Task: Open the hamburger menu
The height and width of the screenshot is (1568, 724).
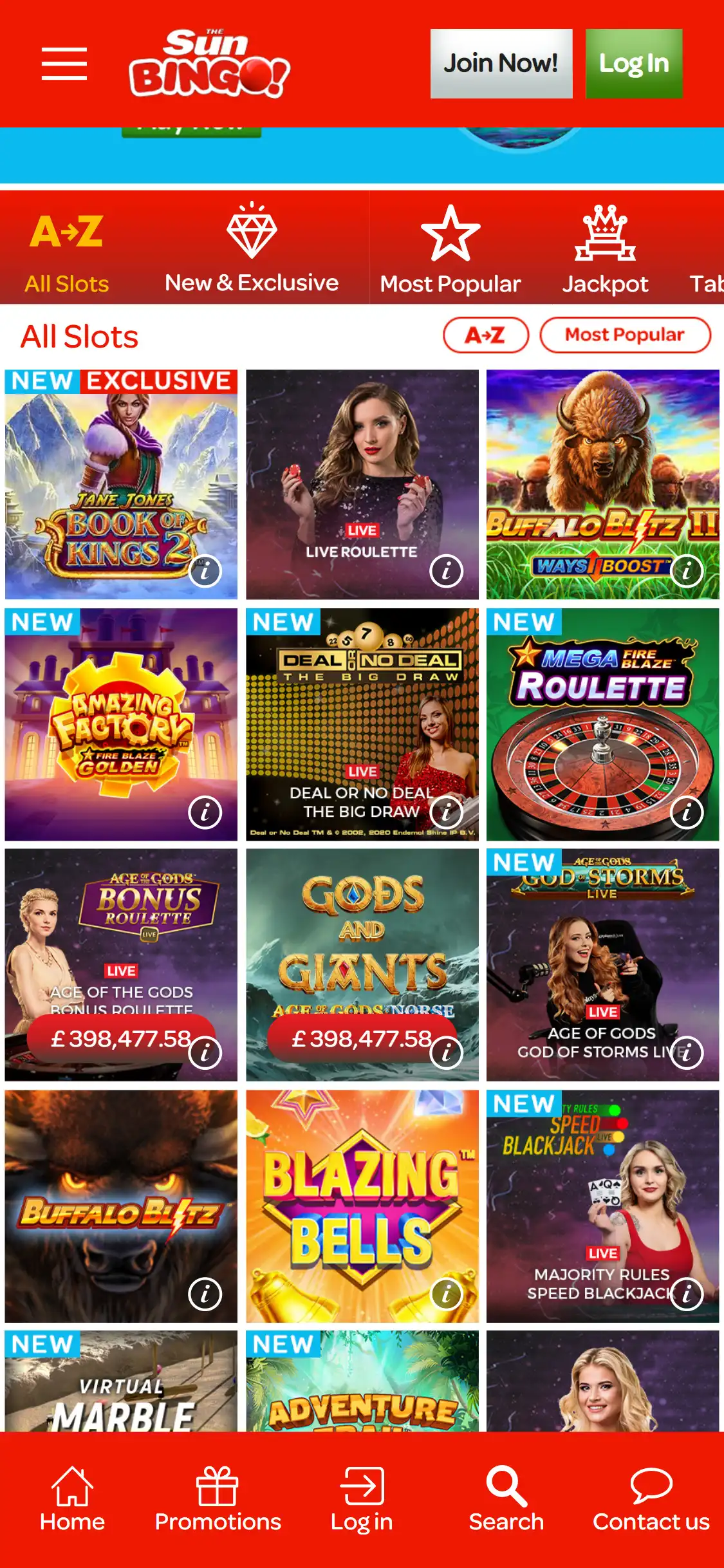Action: point(64,64)
